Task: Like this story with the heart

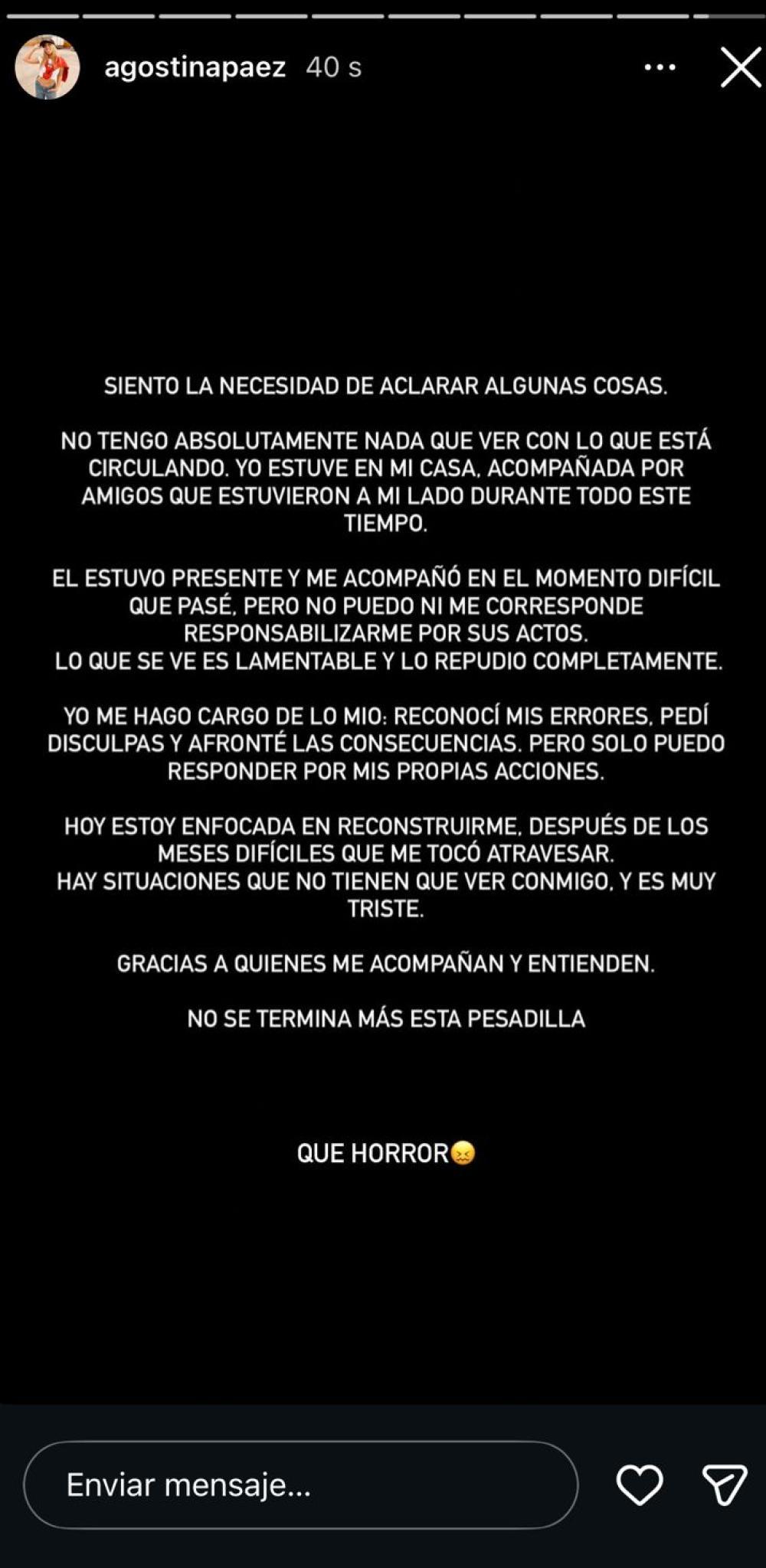Action: (639, 1485)
